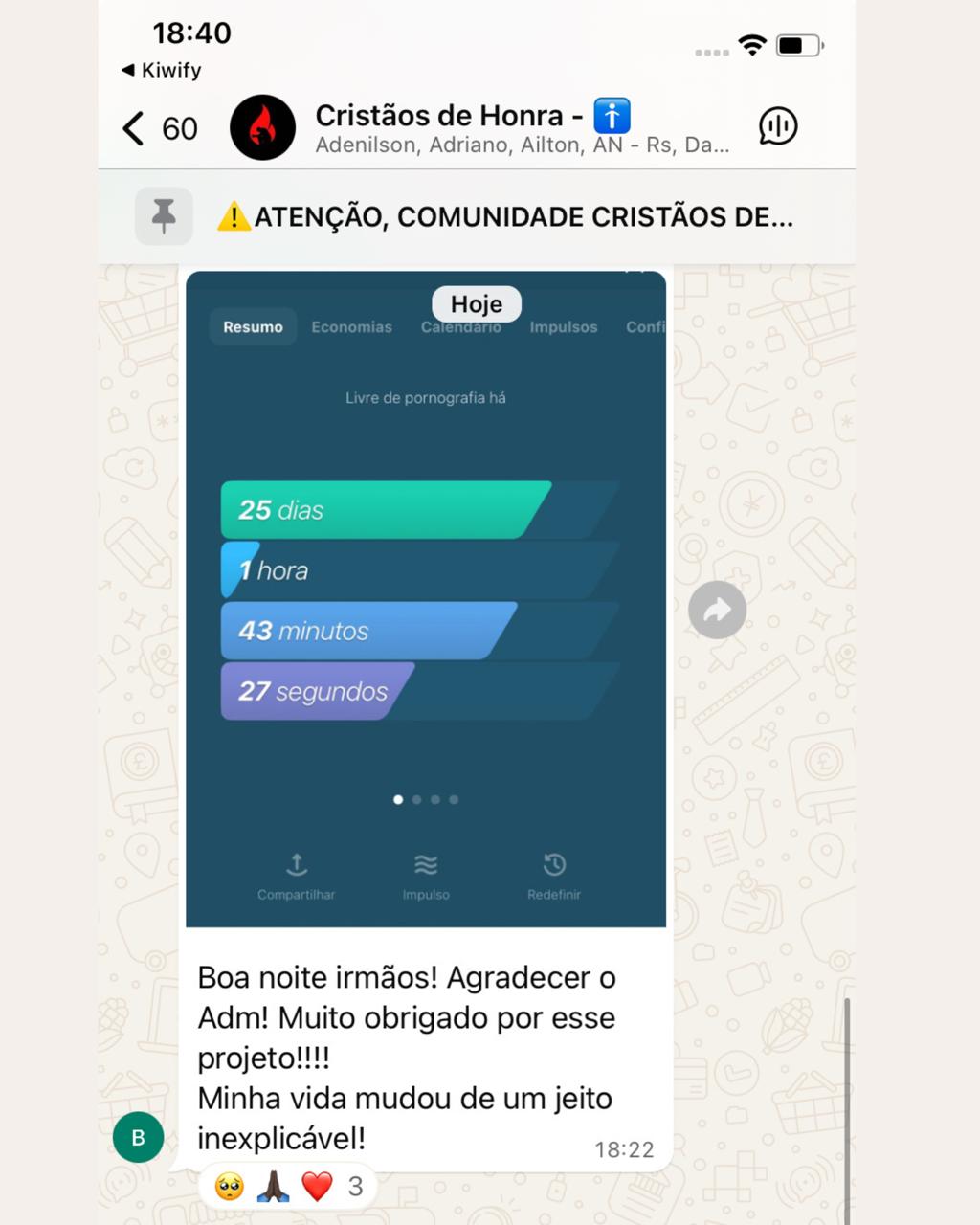Open the Impulsos tab
The image size is (980, 1225).
coord(564,326)
